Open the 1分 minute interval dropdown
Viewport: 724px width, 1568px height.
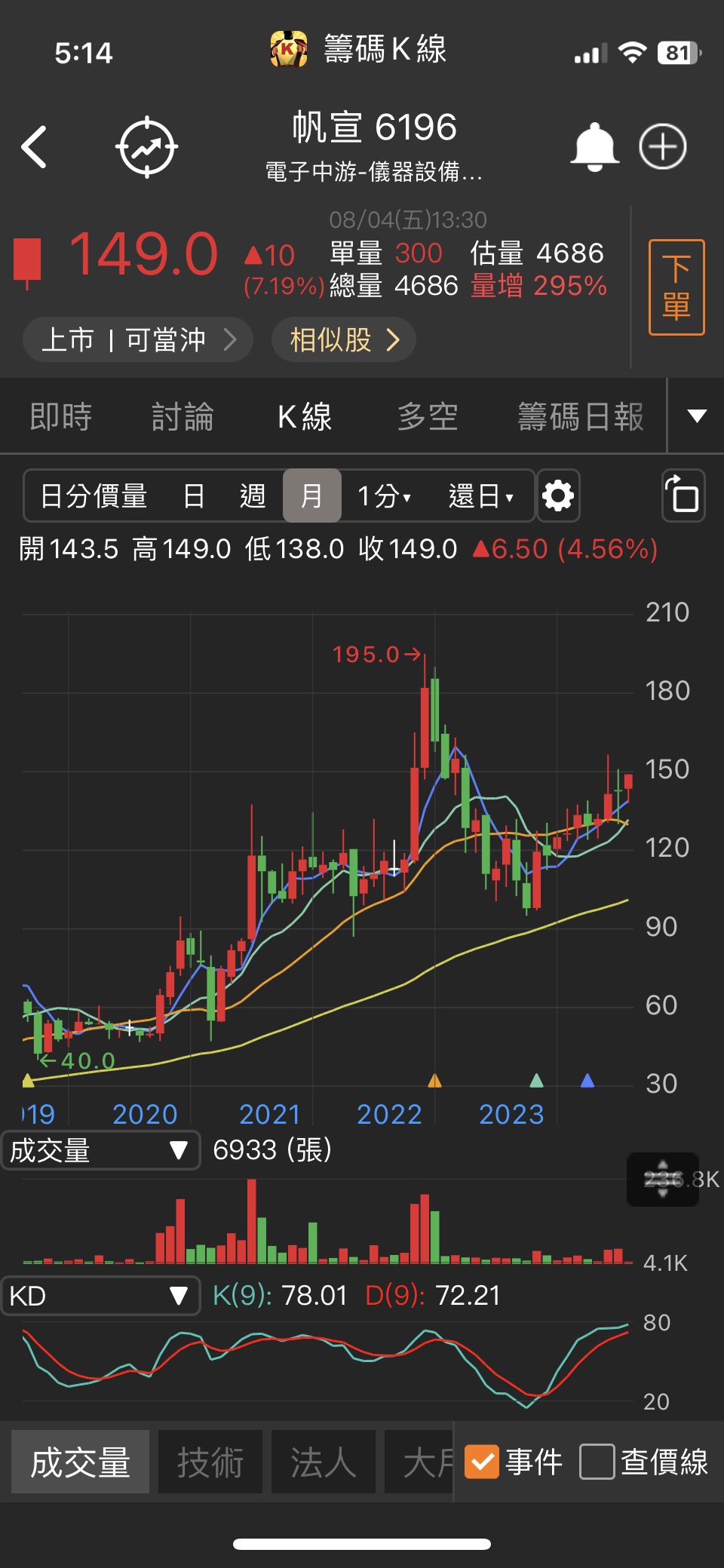click(x=384, y=496)
